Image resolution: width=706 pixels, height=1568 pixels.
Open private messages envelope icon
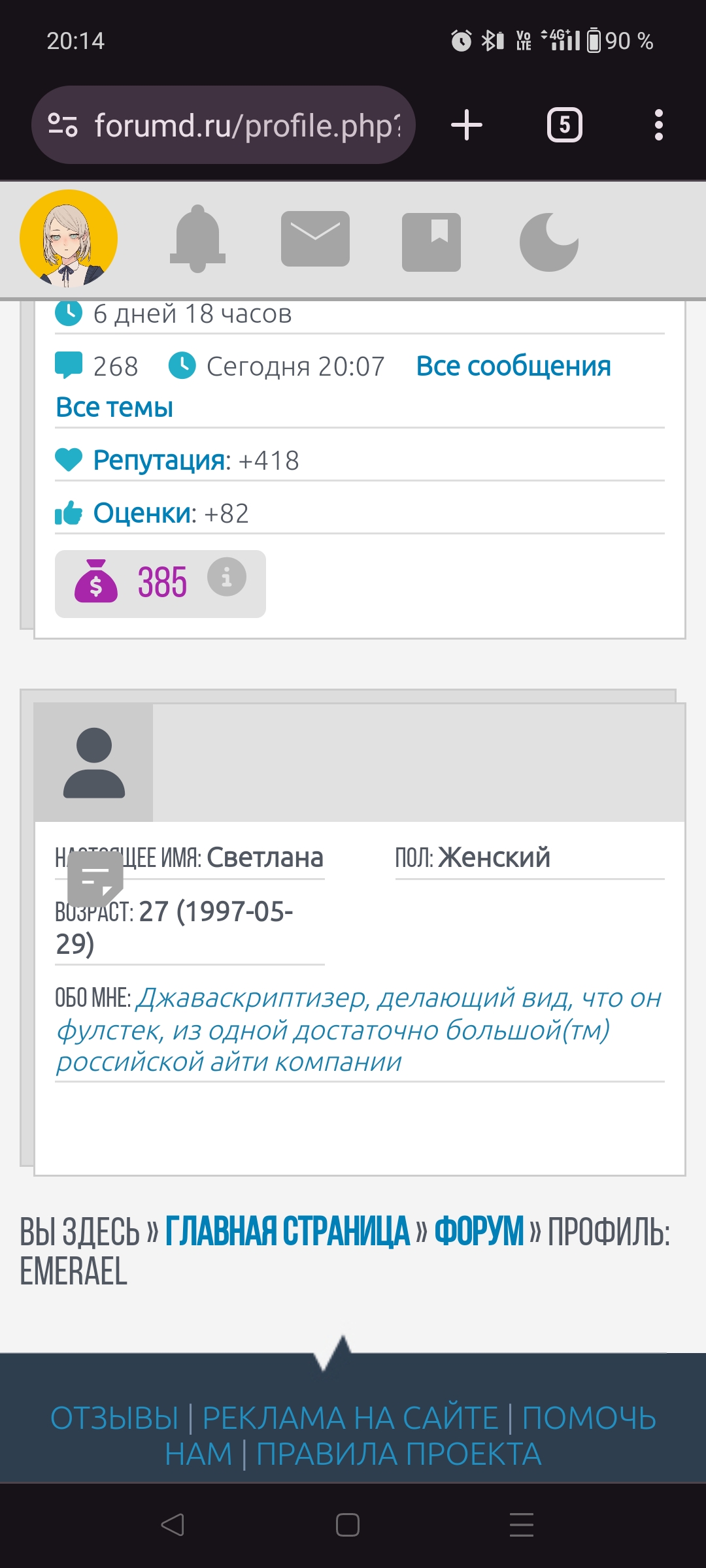(315, 239)
